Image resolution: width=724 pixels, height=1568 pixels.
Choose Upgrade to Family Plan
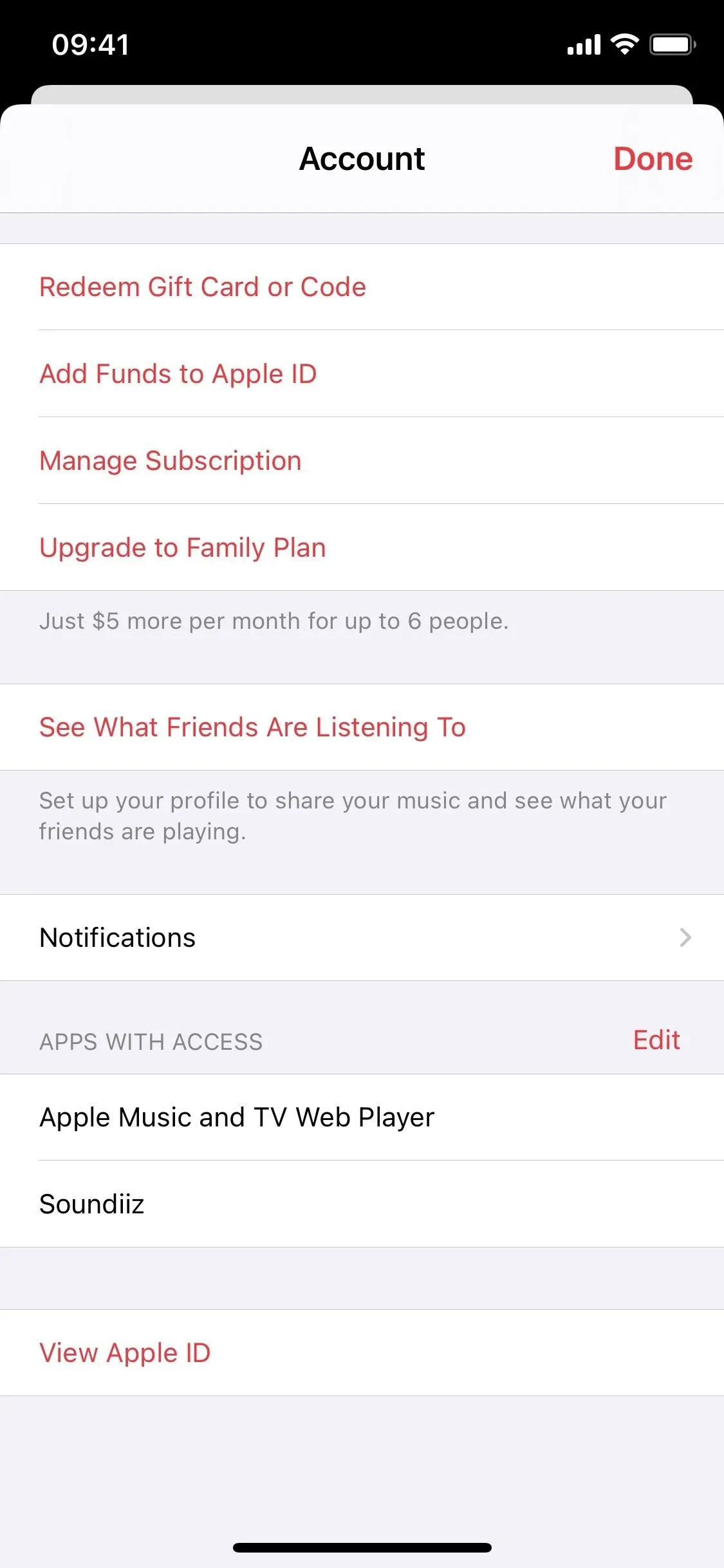point(362,548)
